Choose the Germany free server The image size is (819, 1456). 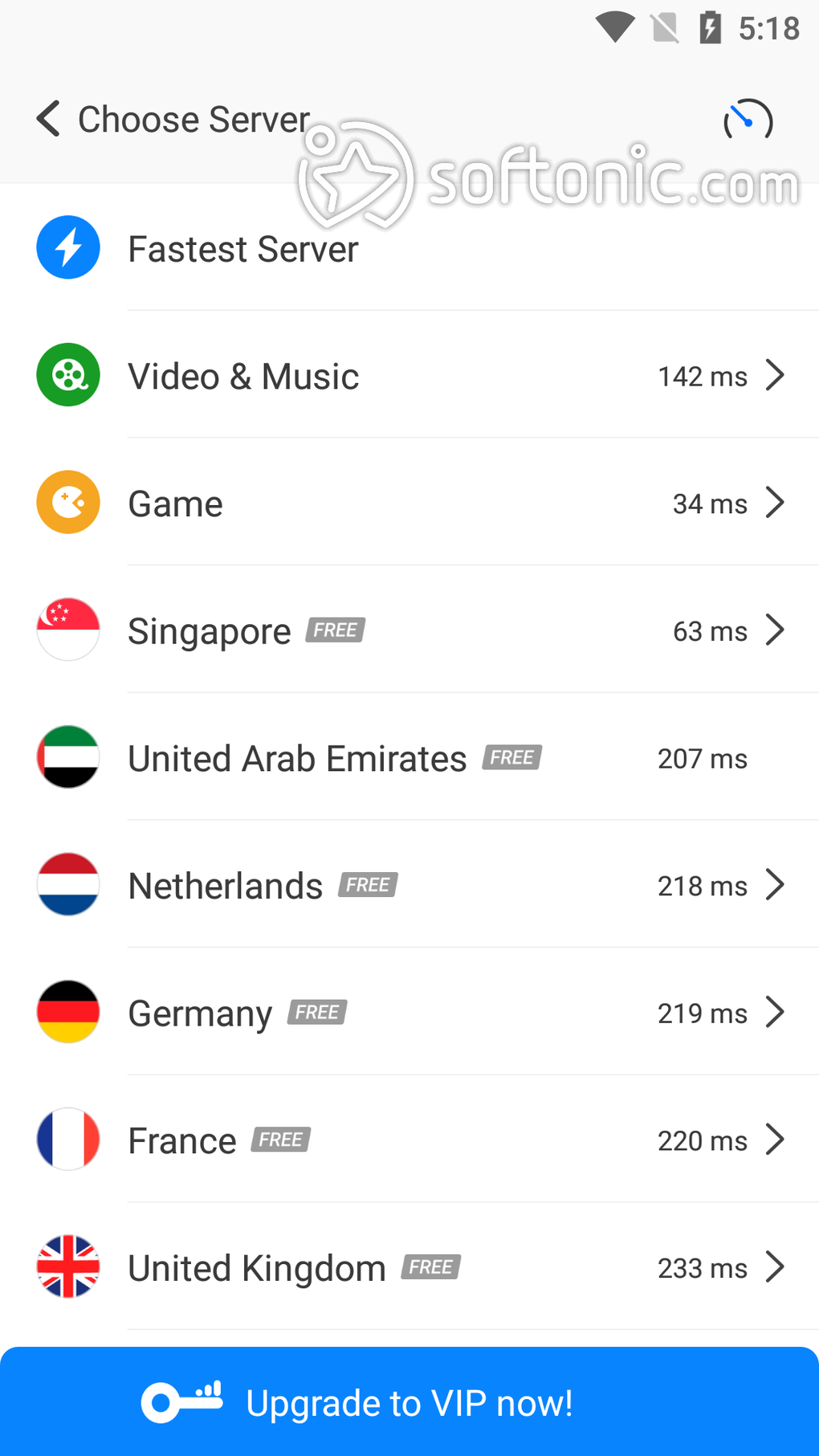tap(409, 1013)
